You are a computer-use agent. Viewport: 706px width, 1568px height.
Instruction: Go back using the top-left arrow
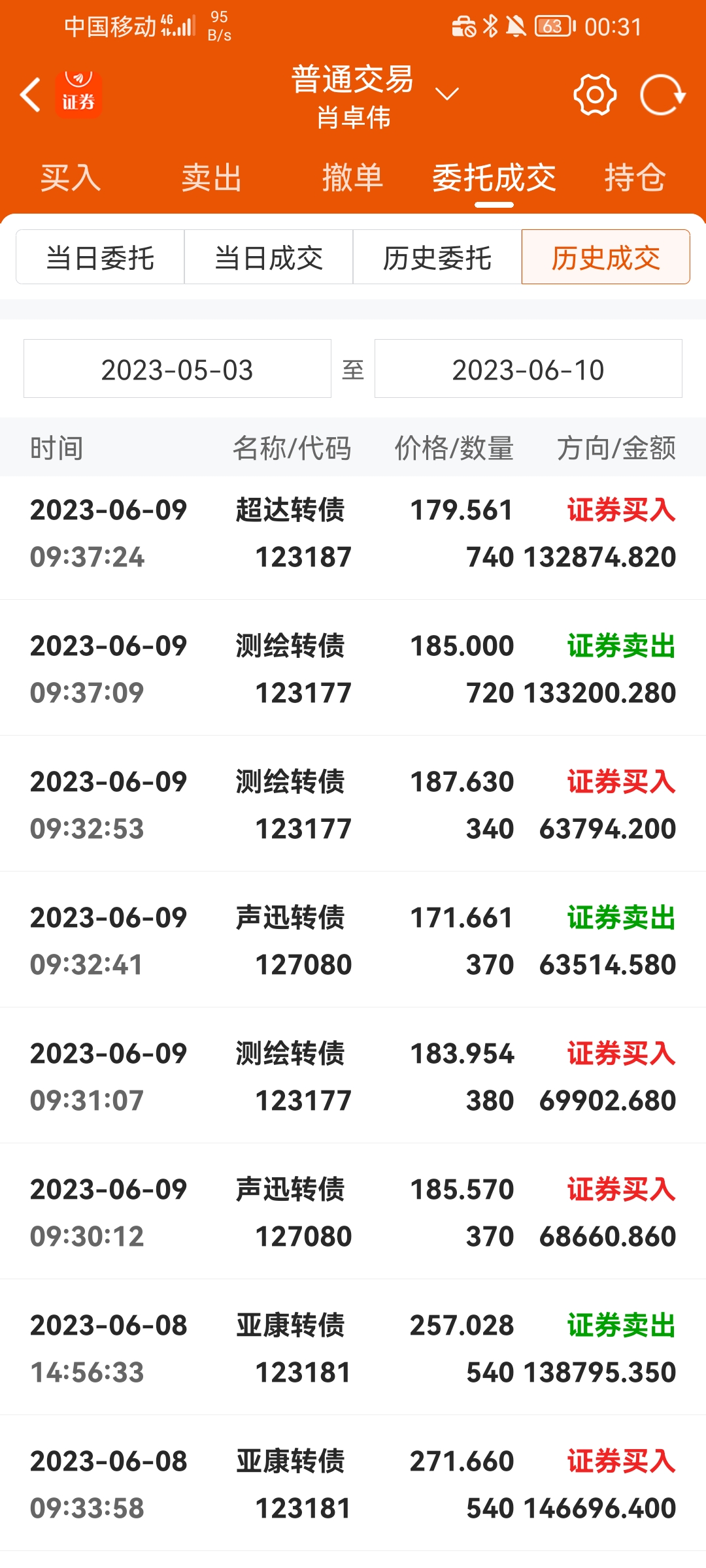(x=31, y=95)
